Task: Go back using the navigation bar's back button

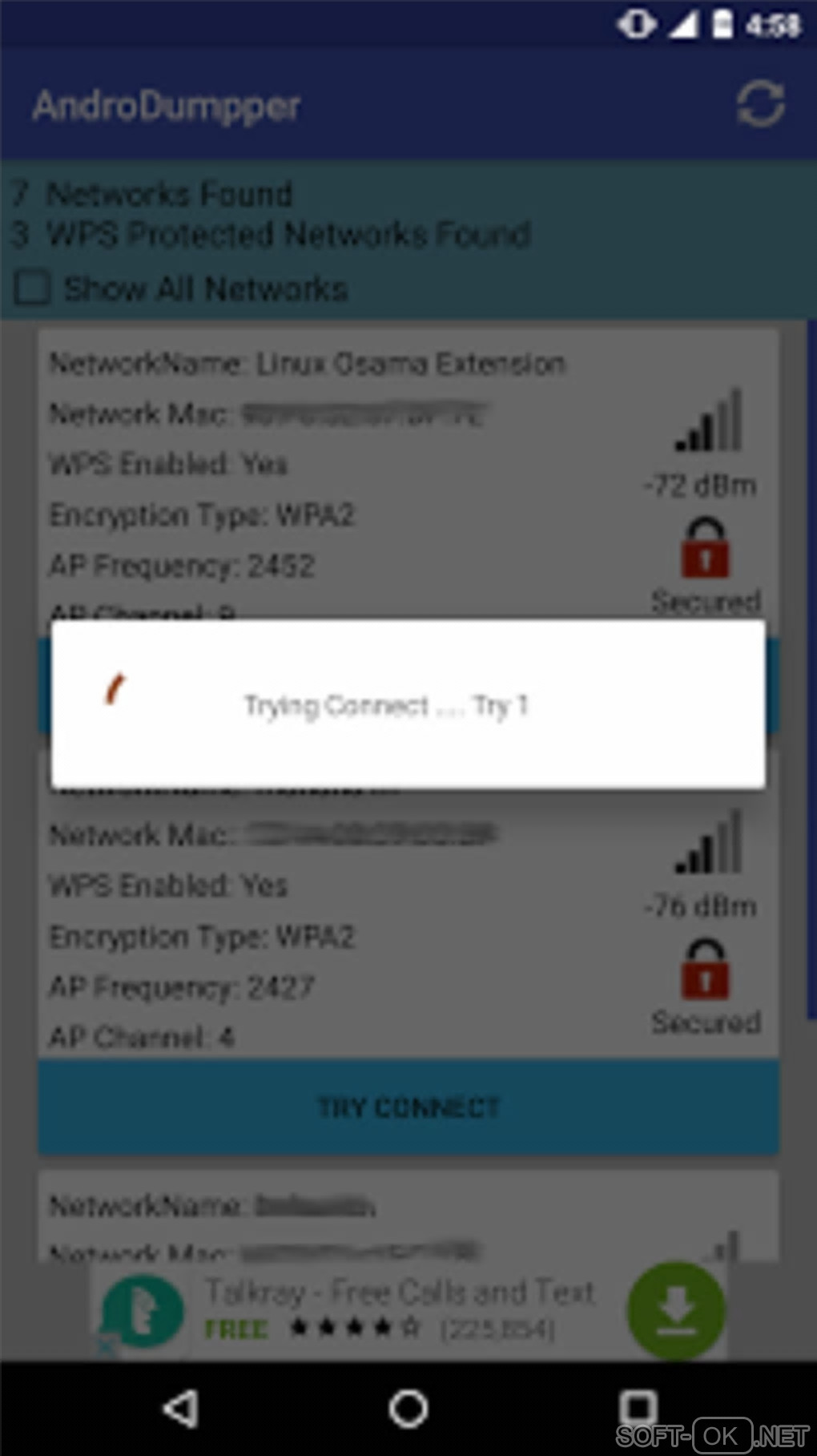Action: (x=181, y=1408)
